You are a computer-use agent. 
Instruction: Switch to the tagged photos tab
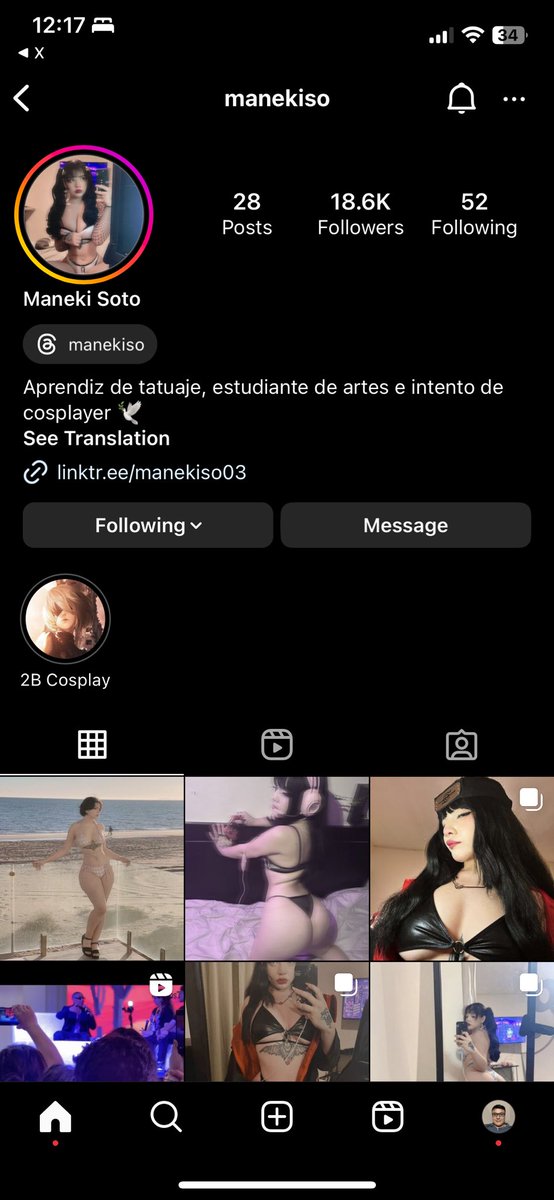coord(461,744)
